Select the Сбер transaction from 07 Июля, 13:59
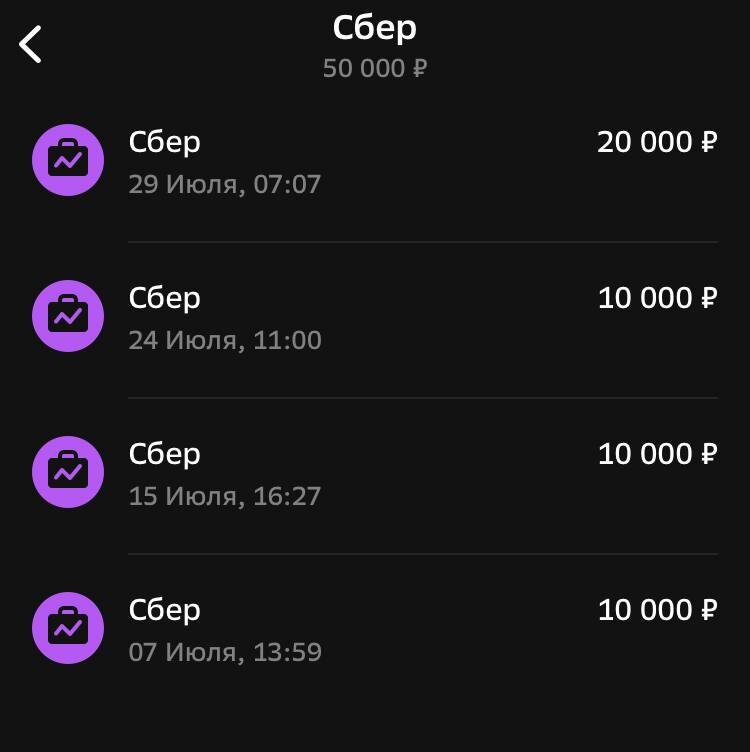The image size is (750, 752). pos(375,630)
